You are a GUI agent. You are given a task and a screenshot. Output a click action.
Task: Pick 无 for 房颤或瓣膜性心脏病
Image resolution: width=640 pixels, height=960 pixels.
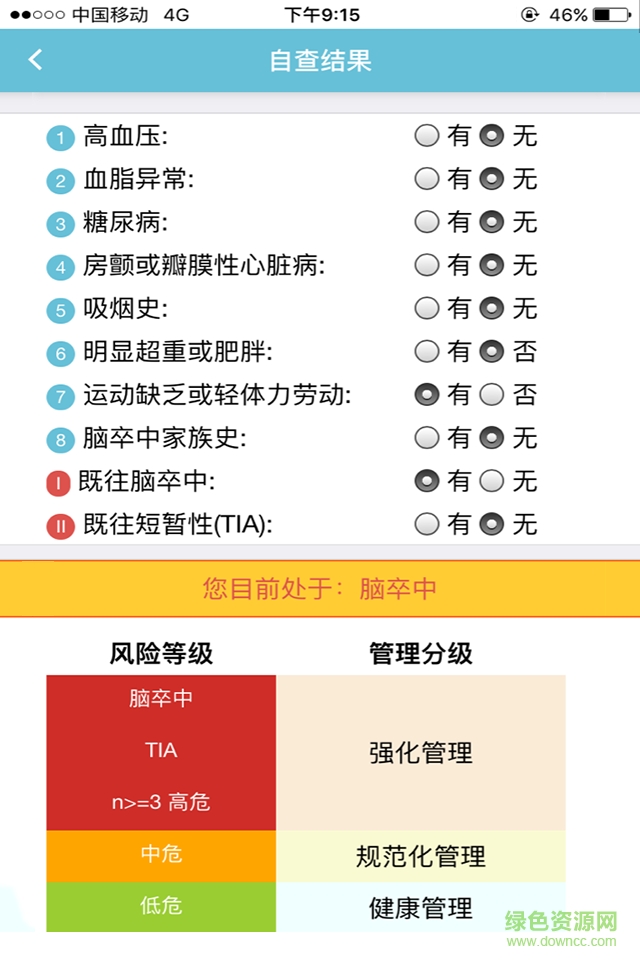point(491,265)
